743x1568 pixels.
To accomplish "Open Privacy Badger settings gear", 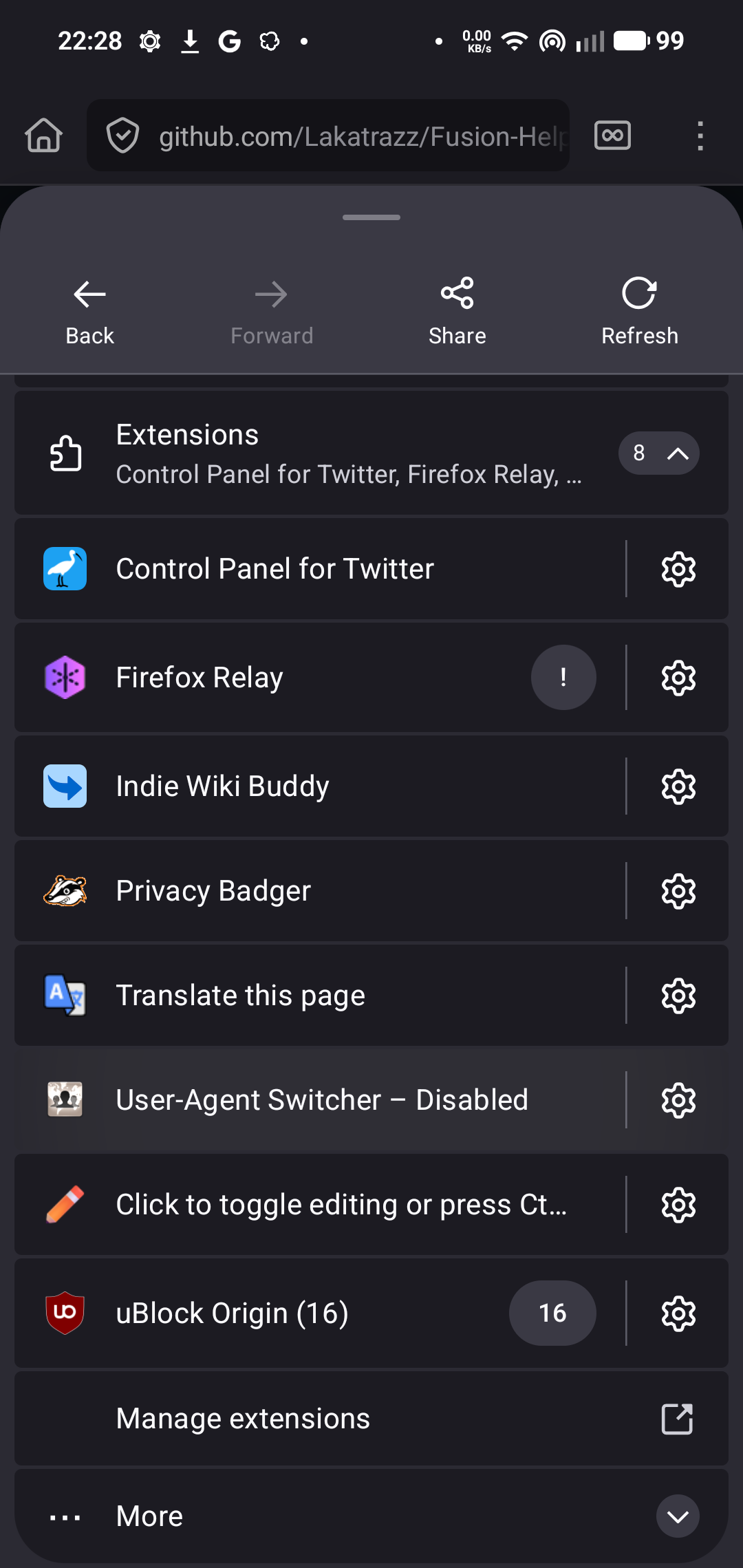I will (x=678, y=891).
